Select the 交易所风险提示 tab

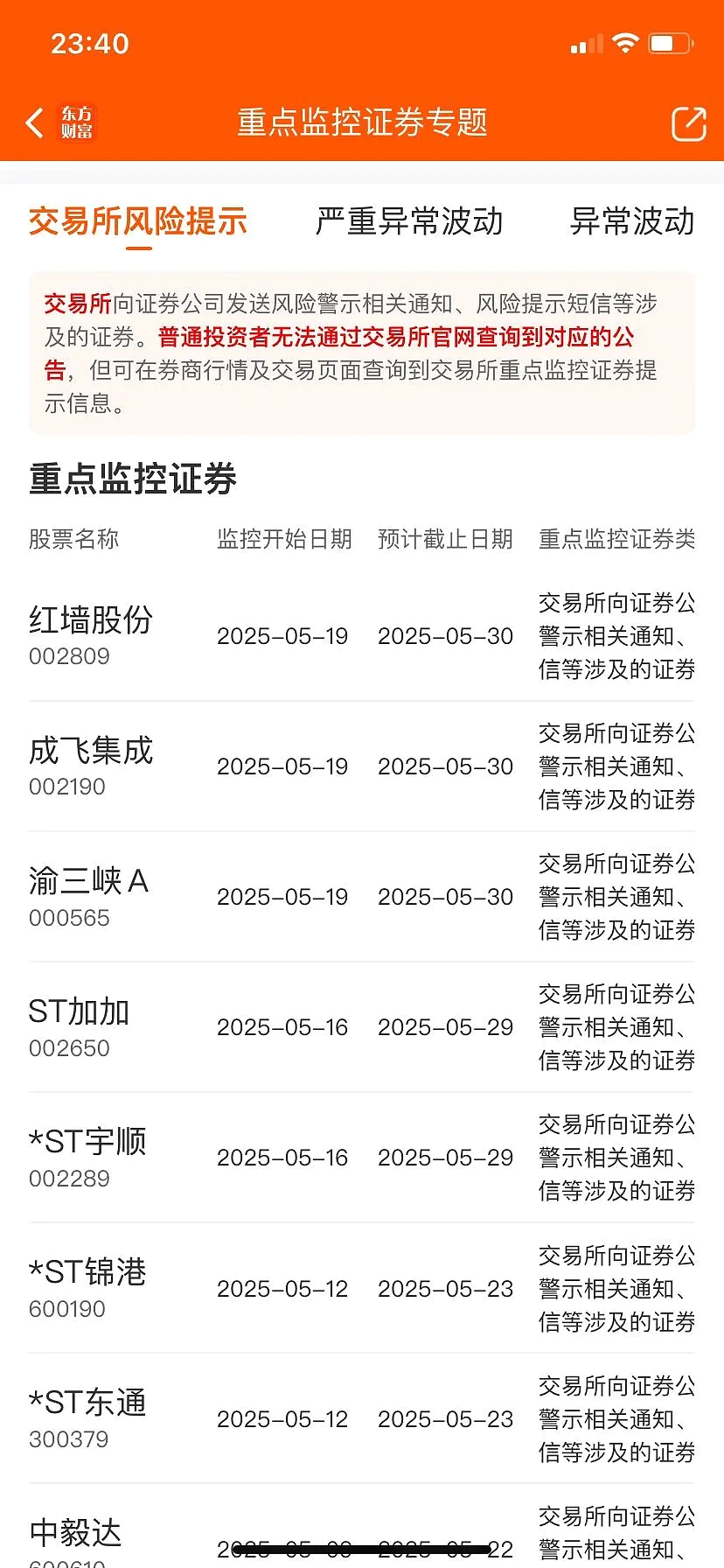(138, 221)
